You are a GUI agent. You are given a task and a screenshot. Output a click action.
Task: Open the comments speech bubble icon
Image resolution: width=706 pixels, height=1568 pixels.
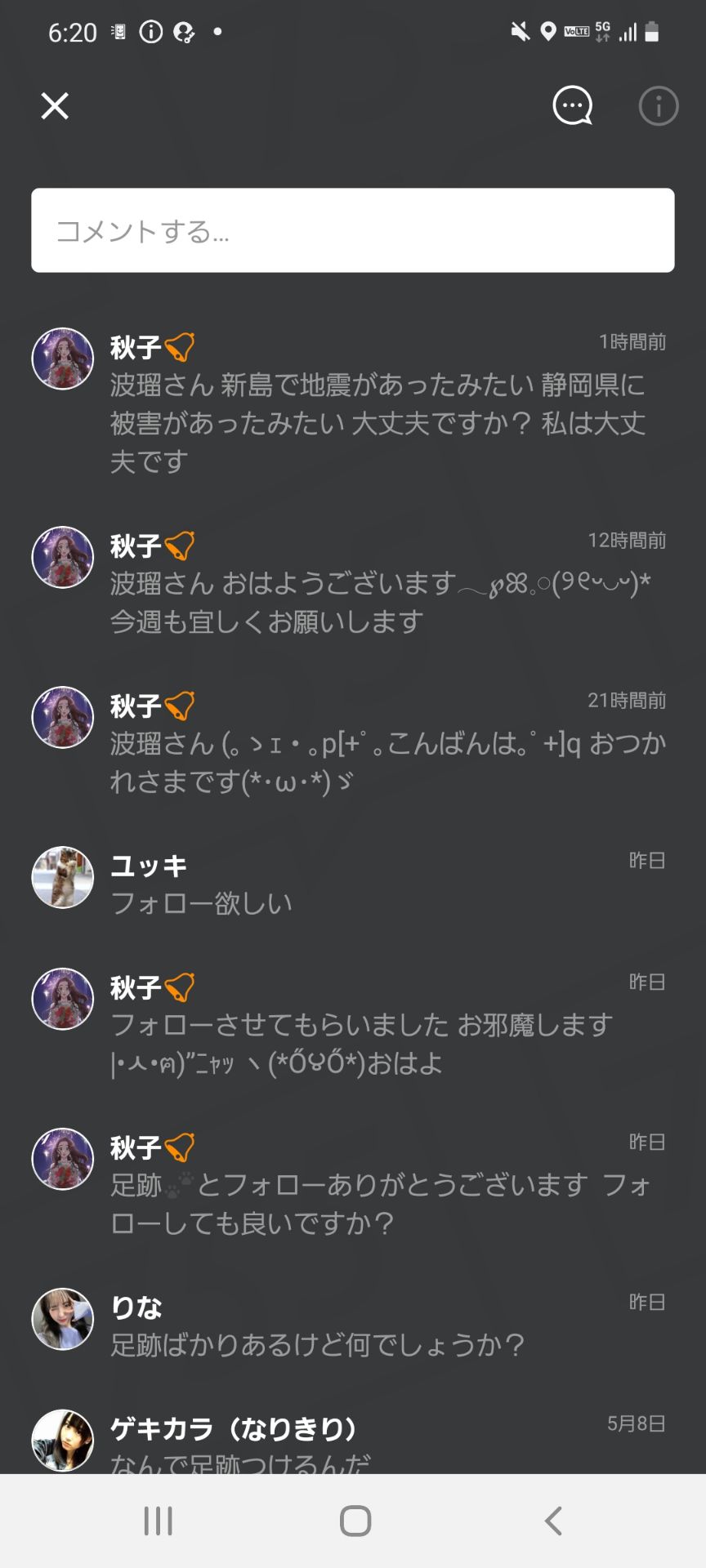coord(571,106)
